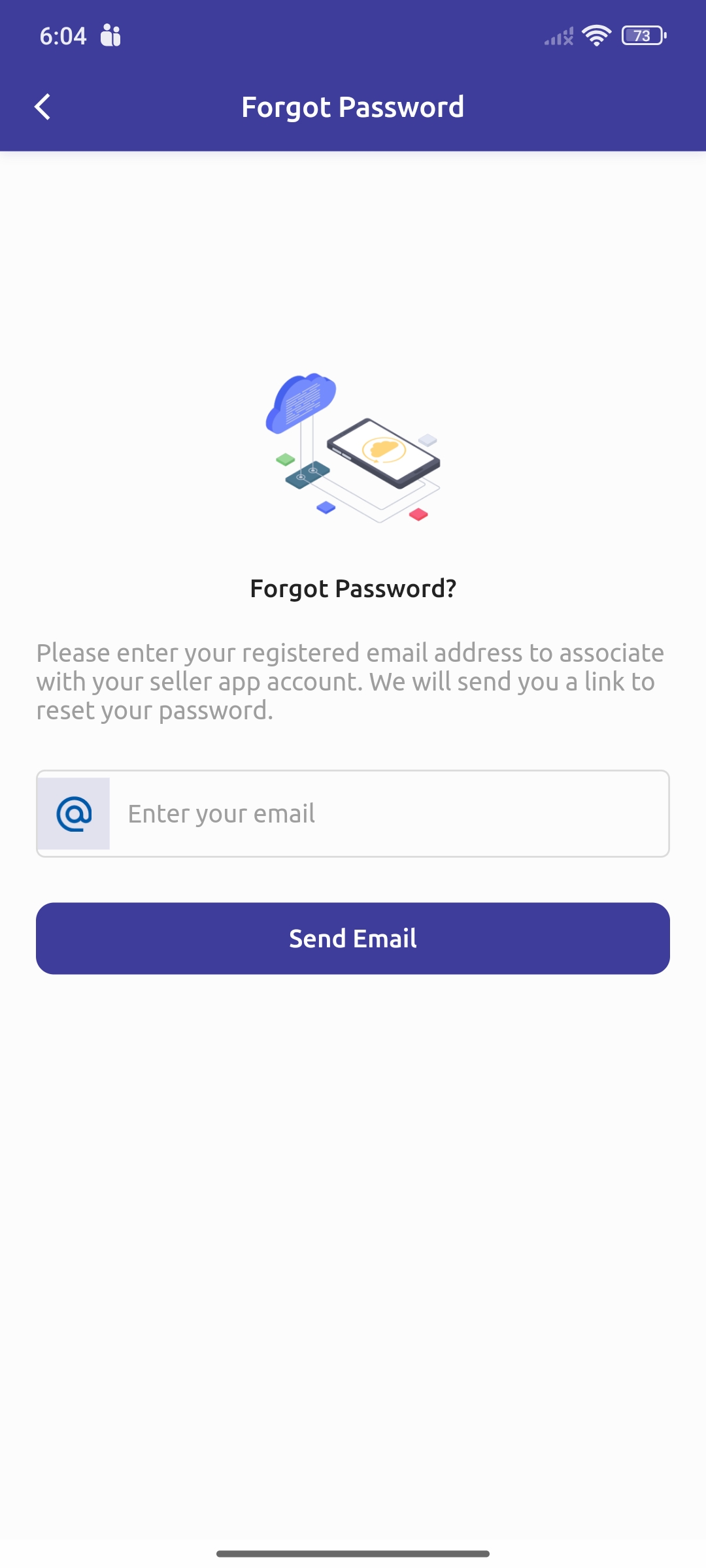
Task: Focus the Enter your email field
Action: click(388, 814)
